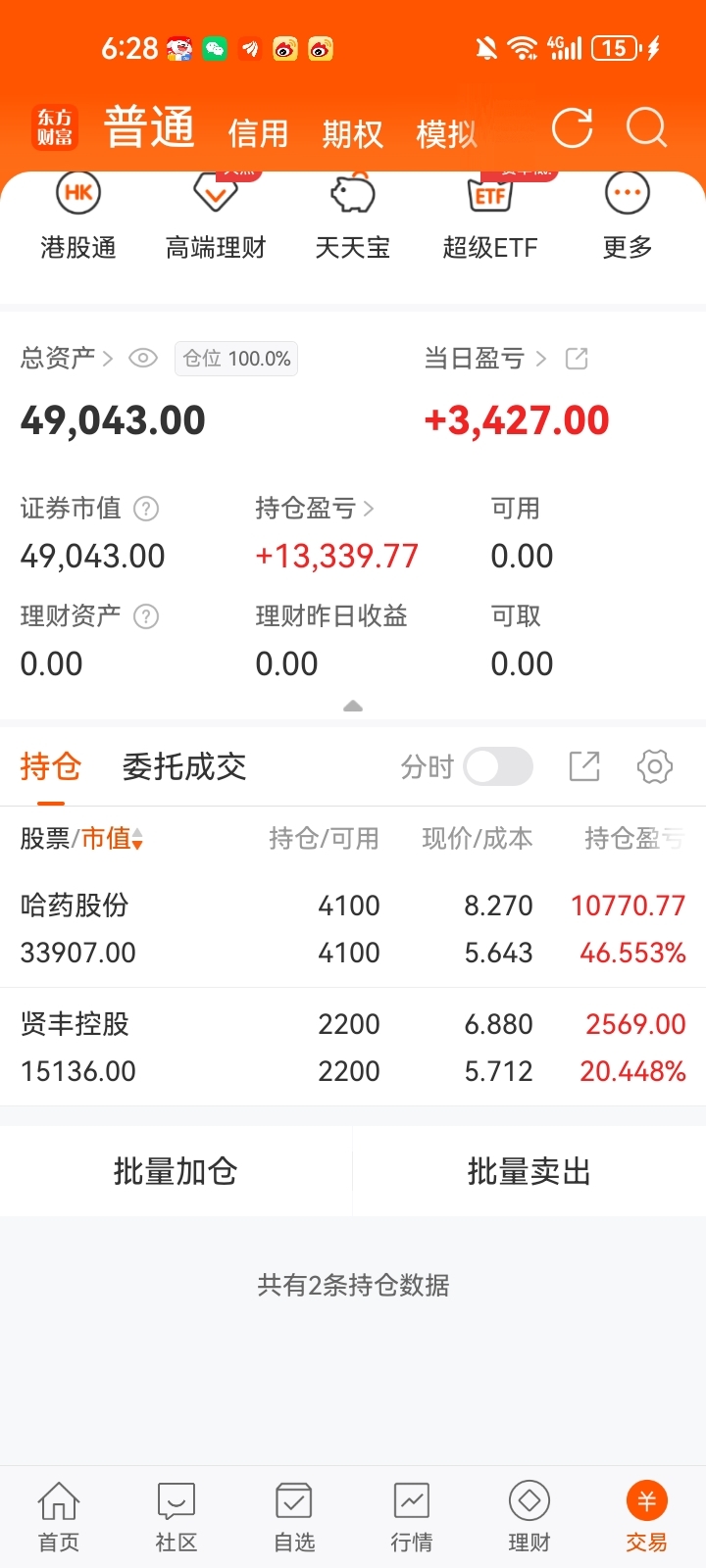The image size is (706, 1568).
Task: Go to the 行情 bottom tab
Action: 412,1517
